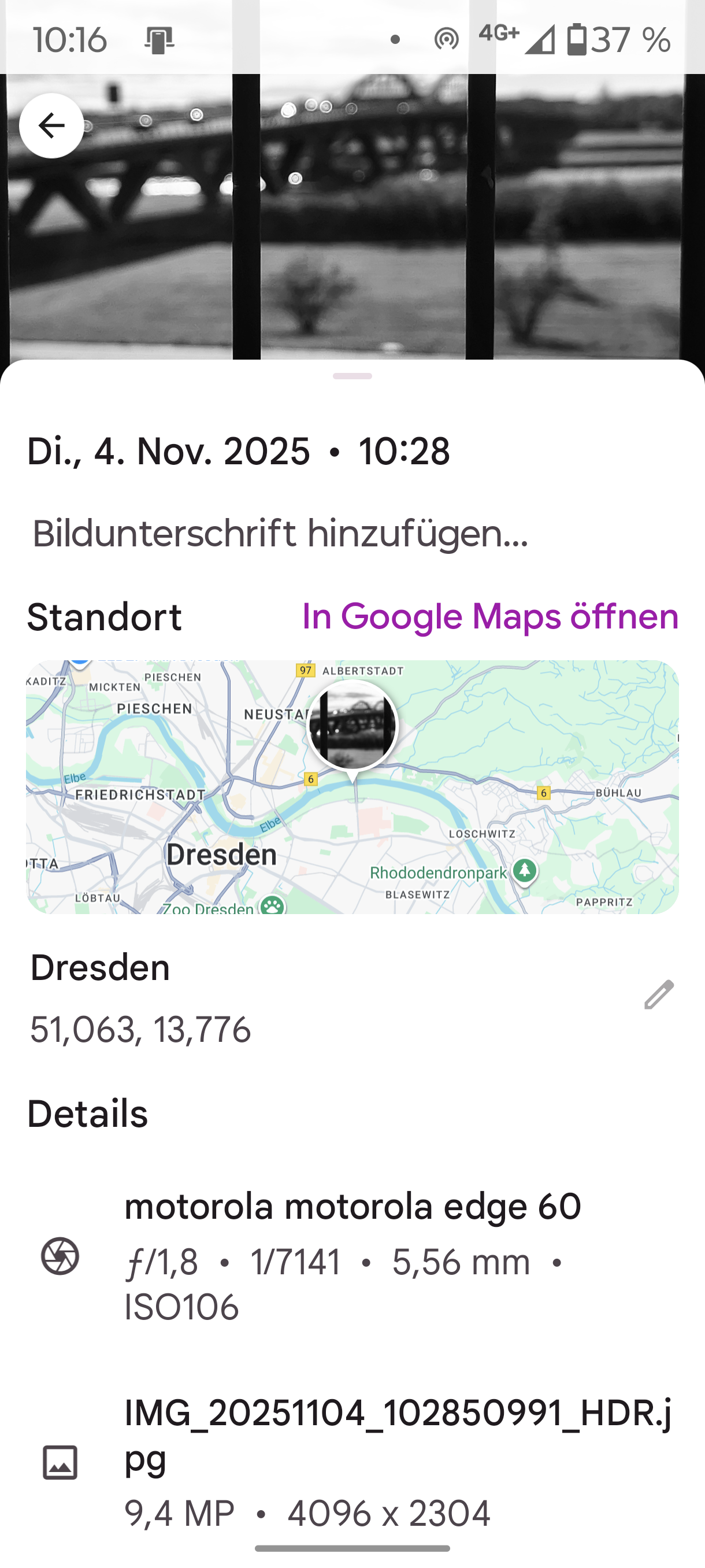Go back using the arrow button
705x1568 pixels.
51,126
